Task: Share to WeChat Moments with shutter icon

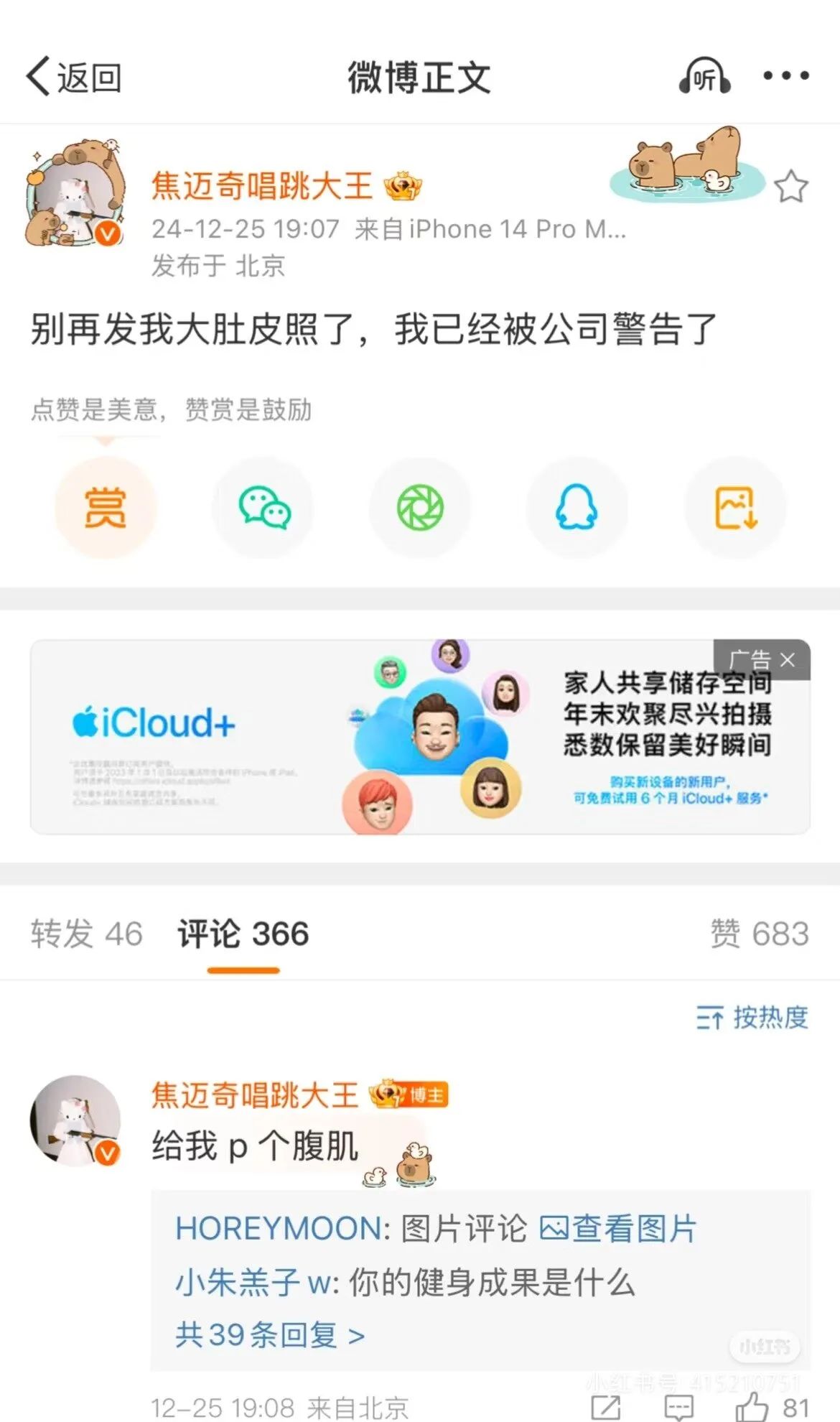Action: click(420, 508)
